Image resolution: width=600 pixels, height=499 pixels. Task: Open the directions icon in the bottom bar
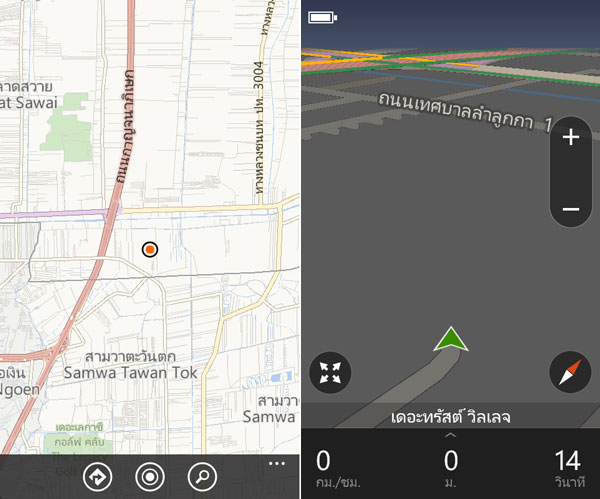pyautogui.click(x=97, y=477)
